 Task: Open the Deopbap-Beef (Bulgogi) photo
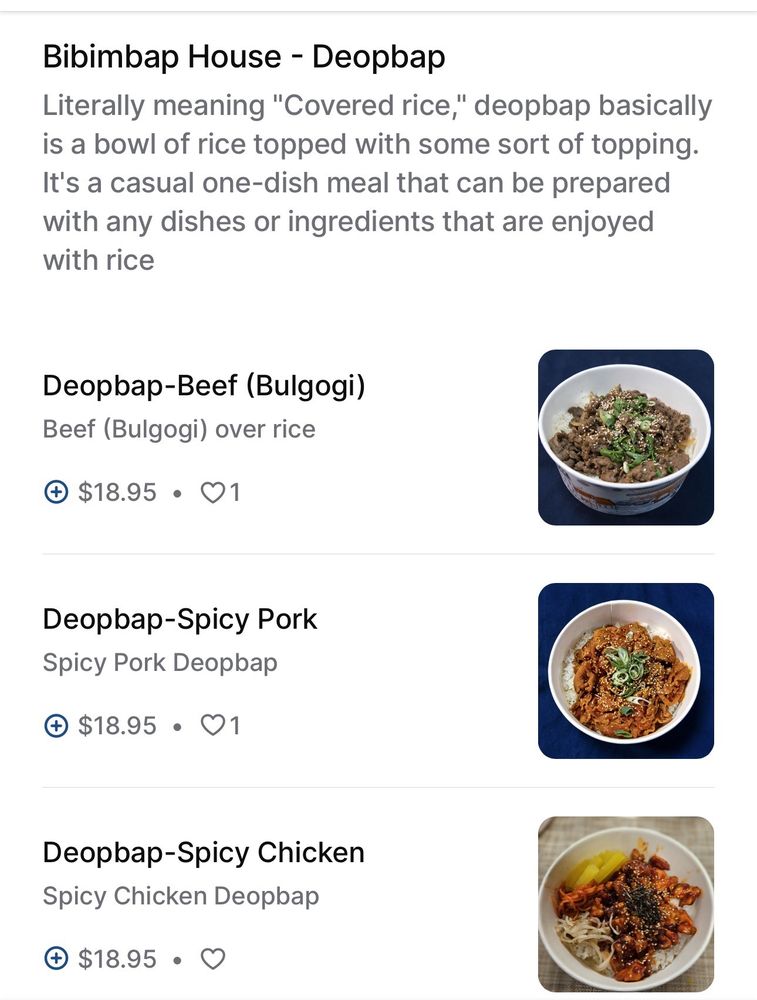pos(625,437)
